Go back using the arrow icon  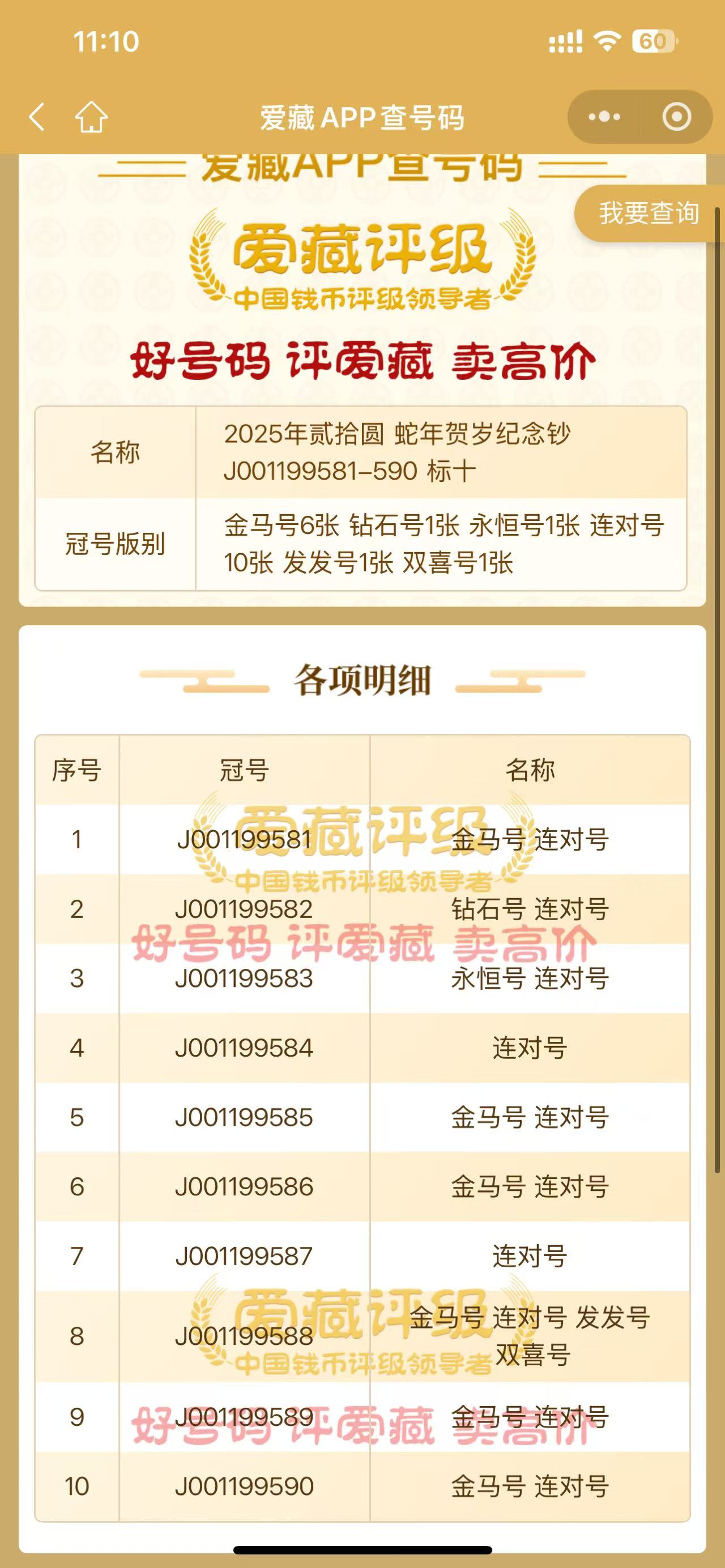point(36,117)
